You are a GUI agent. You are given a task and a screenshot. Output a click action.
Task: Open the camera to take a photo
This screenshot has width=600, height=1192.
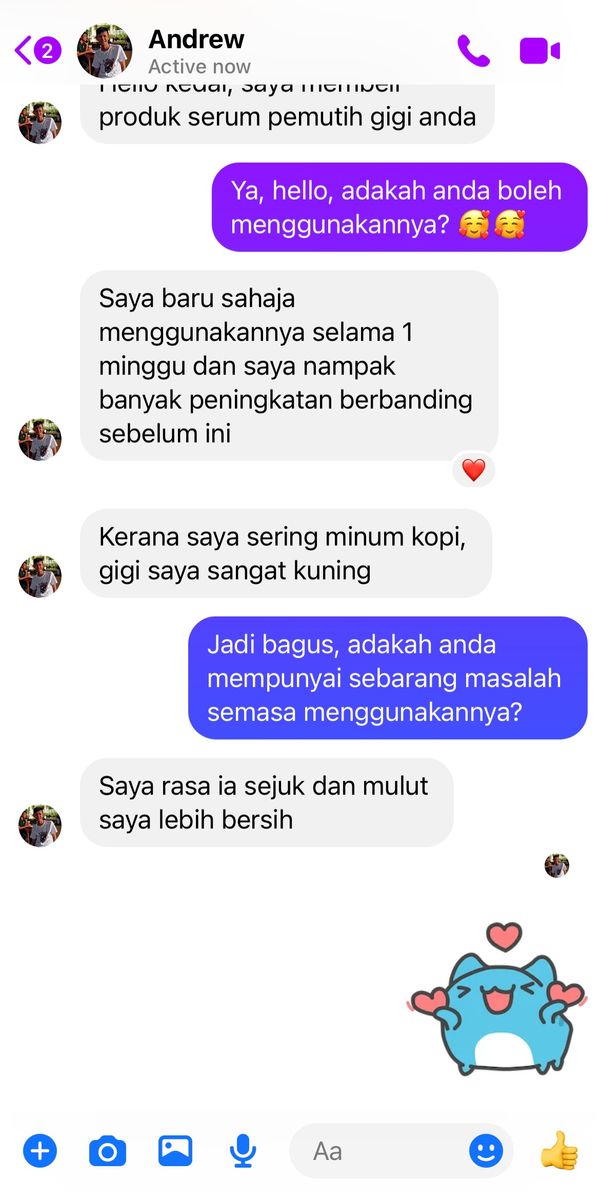tap(107, 1151)
